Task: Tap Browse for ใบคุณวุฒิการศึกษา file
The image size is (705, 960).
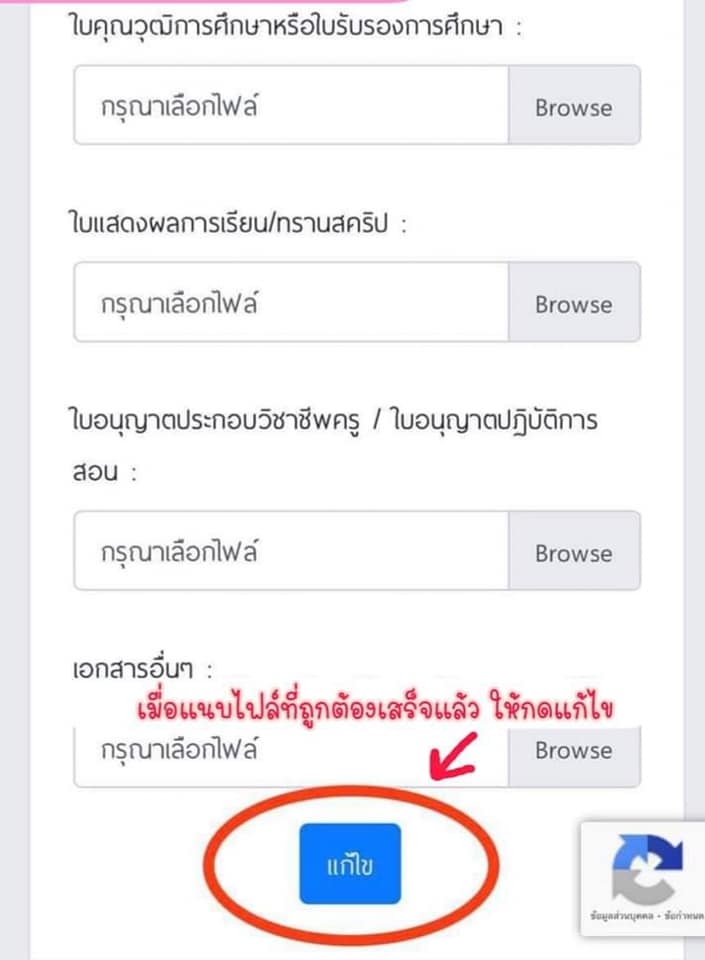Action: point(573,107)
